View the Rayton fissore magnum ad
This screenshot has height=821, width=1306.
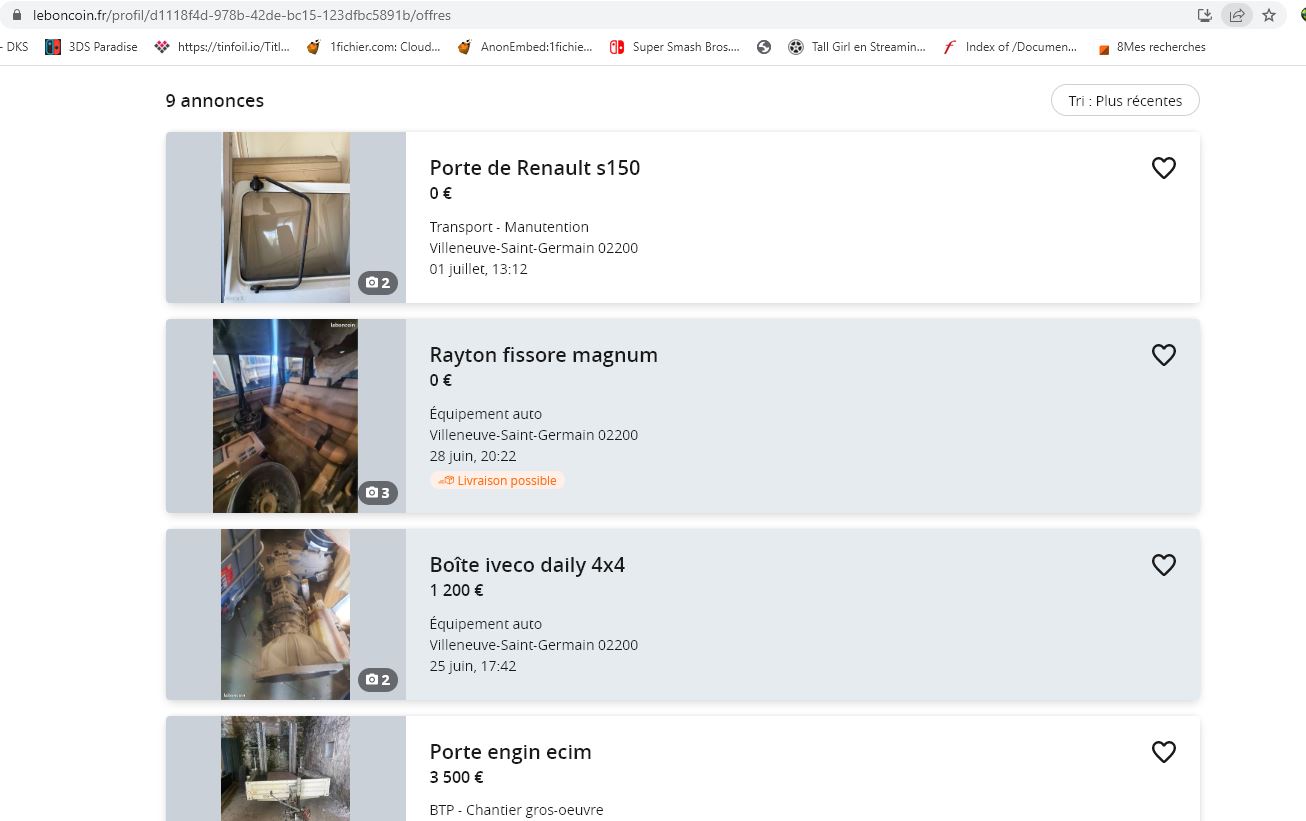coord(543,355)
